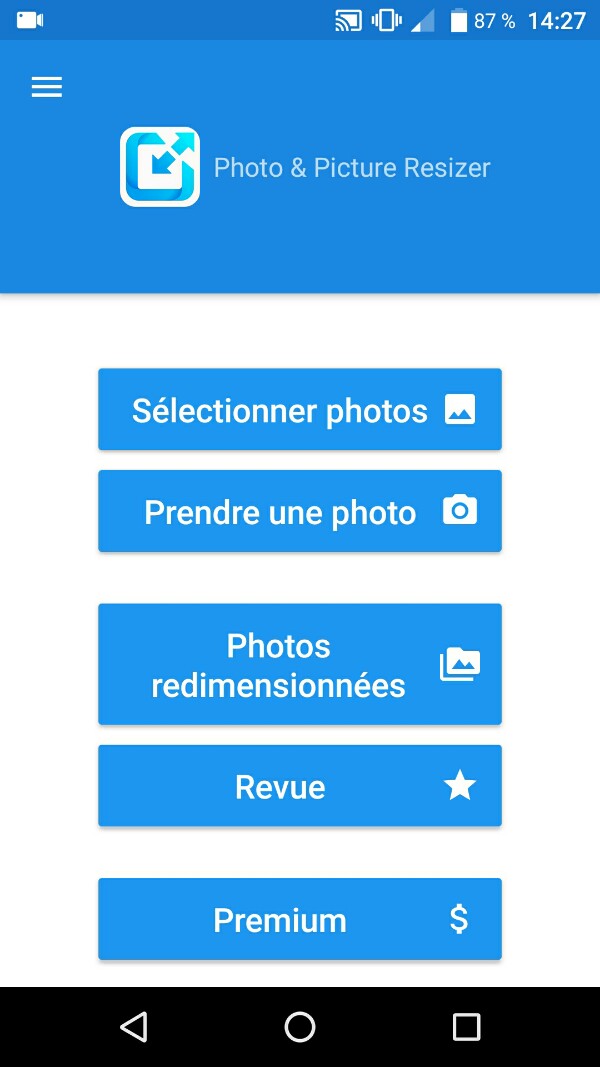Open Photos redimensionnées

click(x=300, y=665)
